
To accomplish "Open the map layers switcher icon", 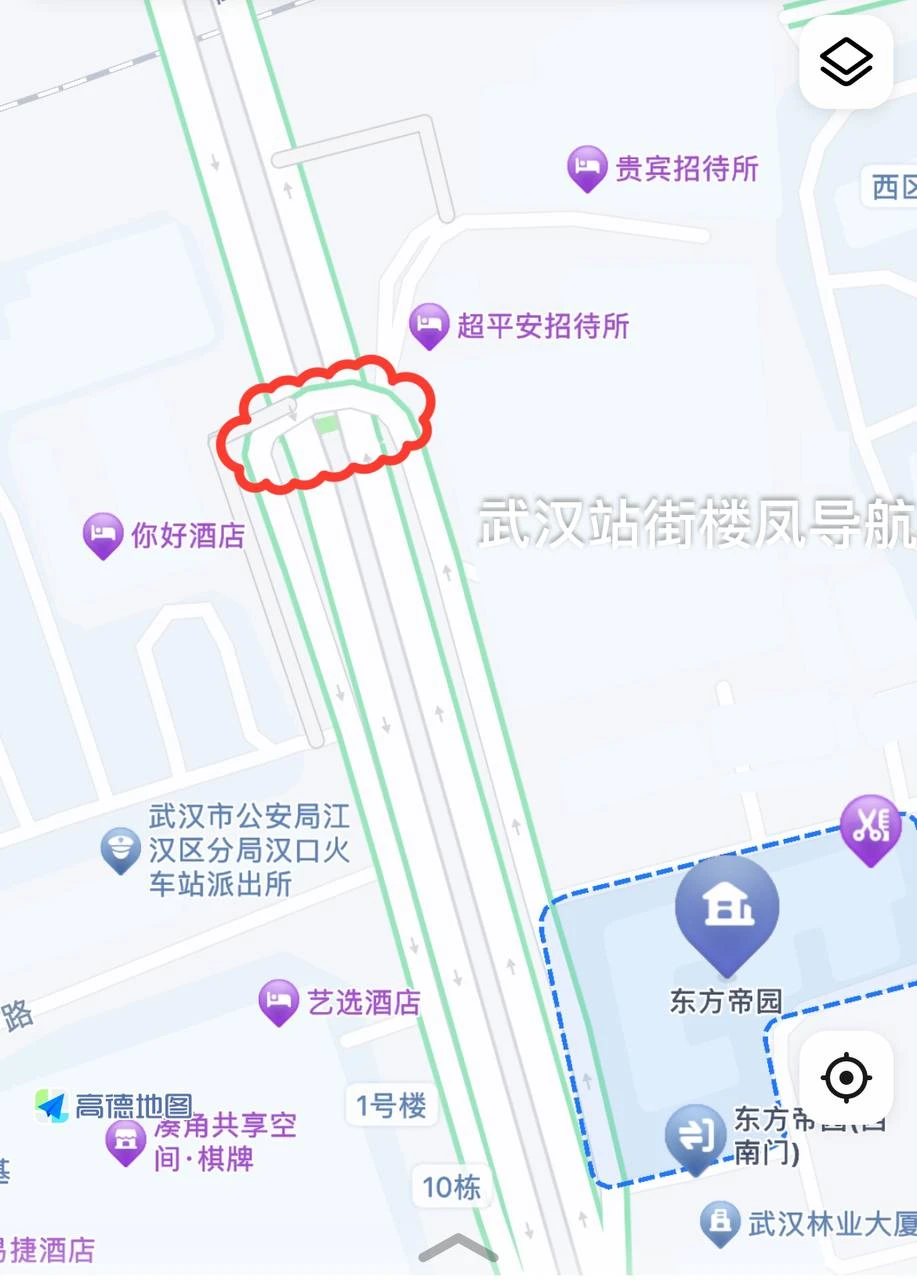I will click(845, 62).
